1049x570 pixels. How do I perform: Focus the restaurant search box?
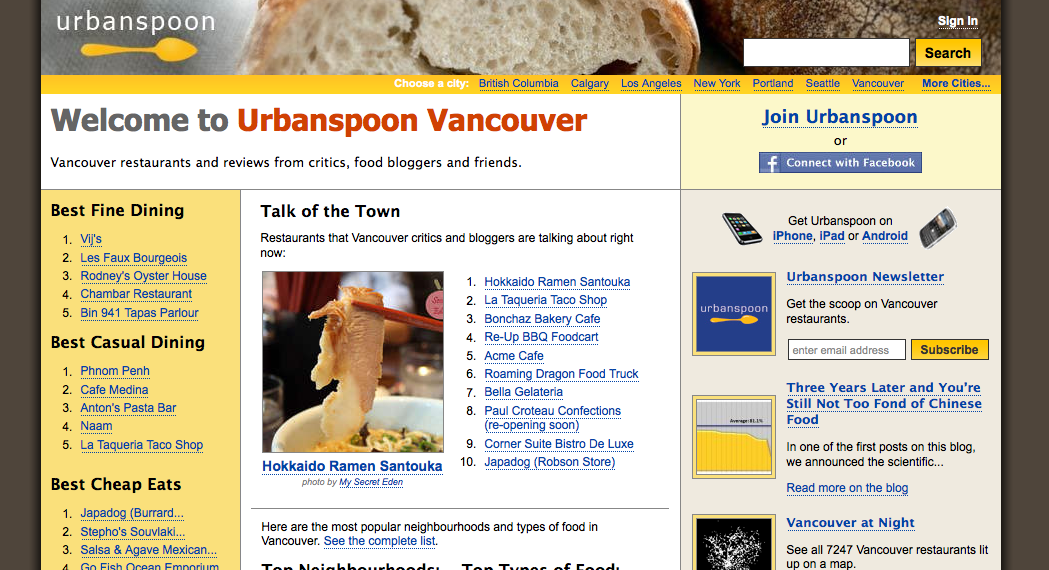[x=825, y=53]
